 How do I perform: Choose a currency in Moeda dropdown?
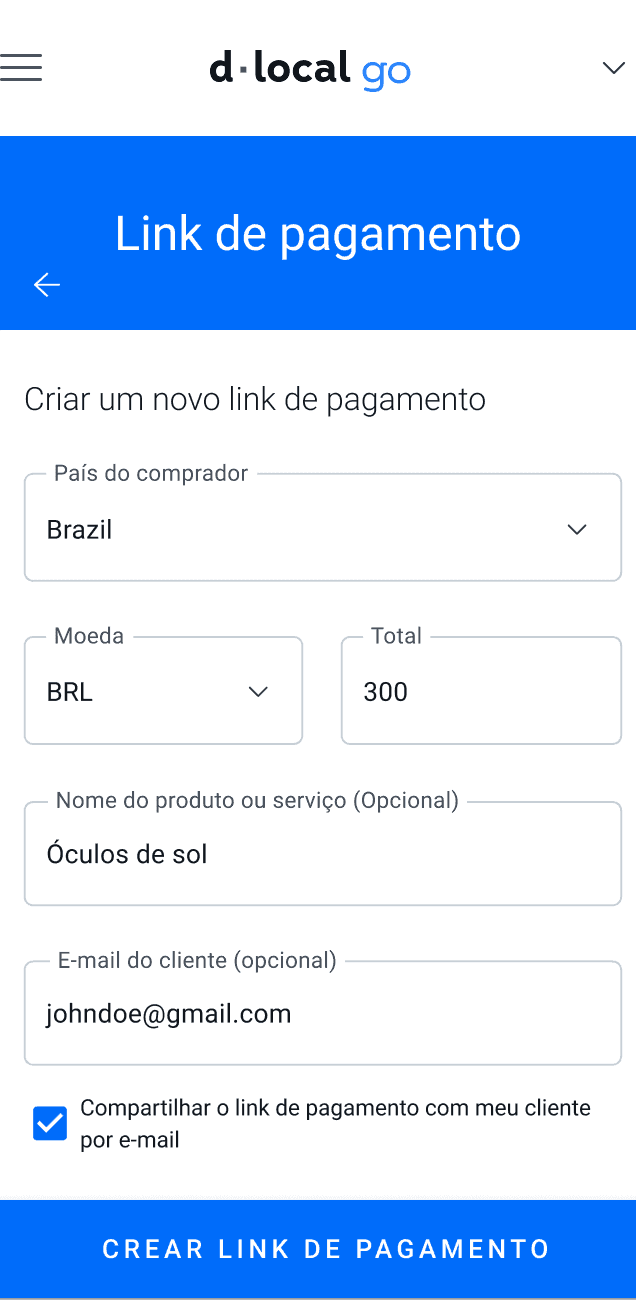point(163,691)
